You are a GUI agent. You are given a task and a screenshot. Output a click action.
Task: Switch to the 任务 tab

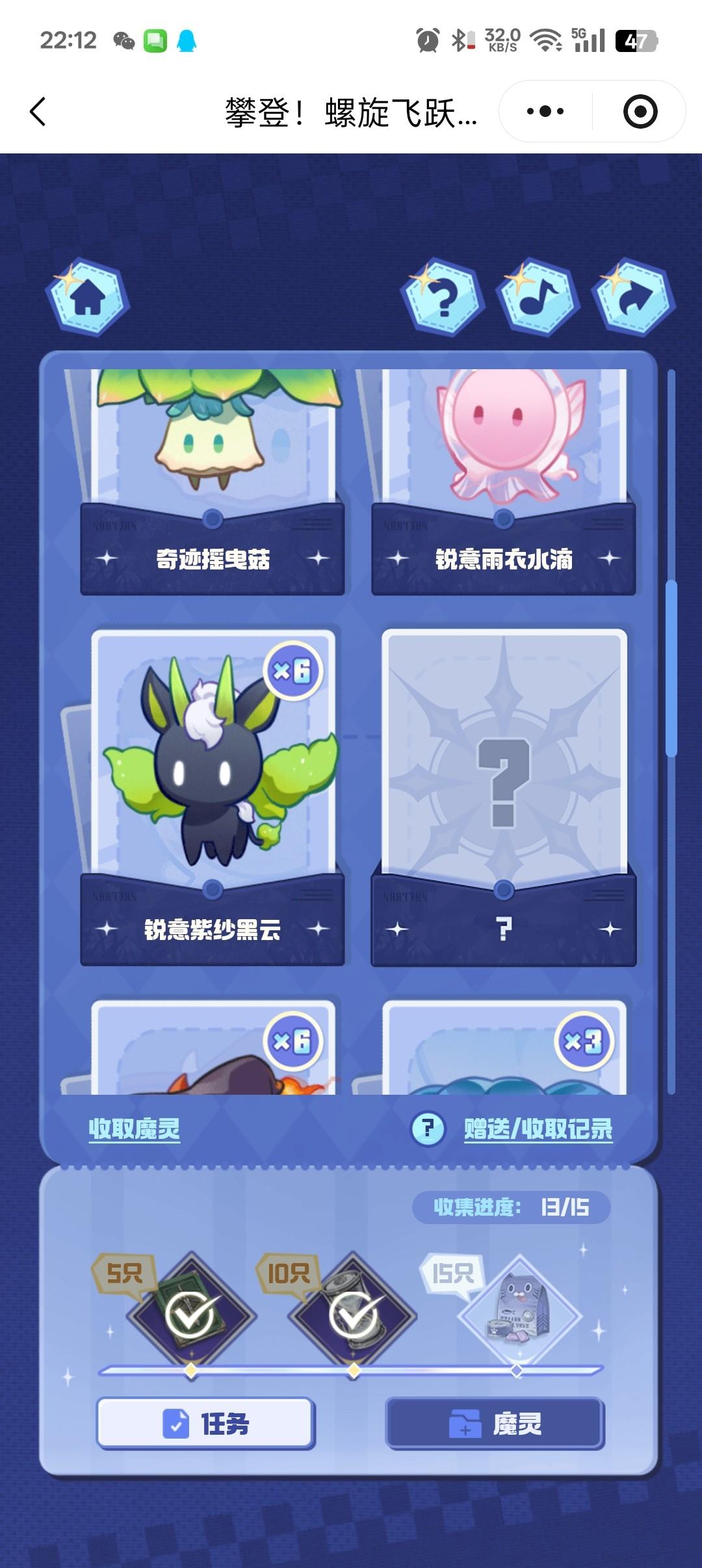click(x=205, y=1424)
